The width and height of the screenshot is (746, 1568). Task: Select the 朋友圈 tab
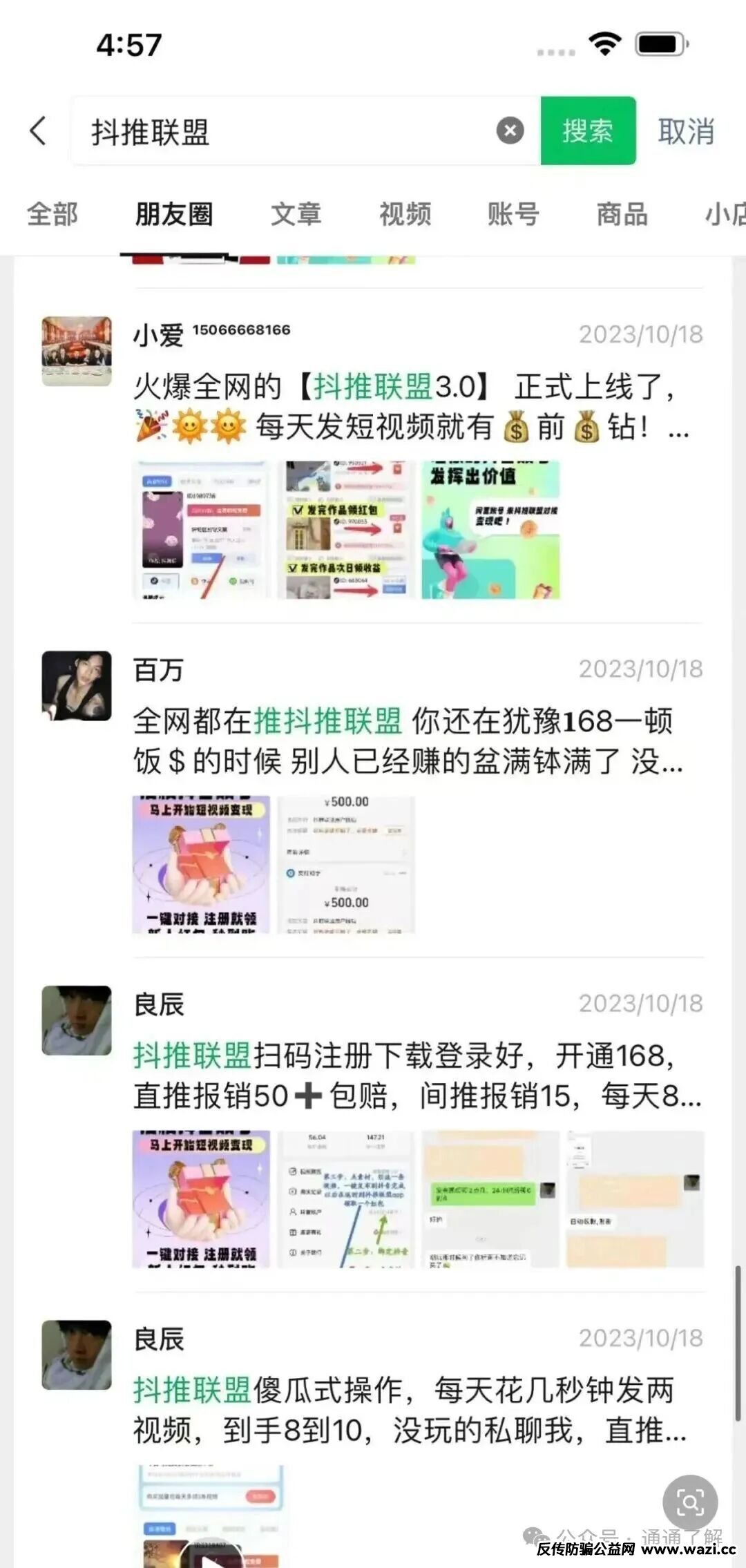pyautogui.click(x=173, y=214)
